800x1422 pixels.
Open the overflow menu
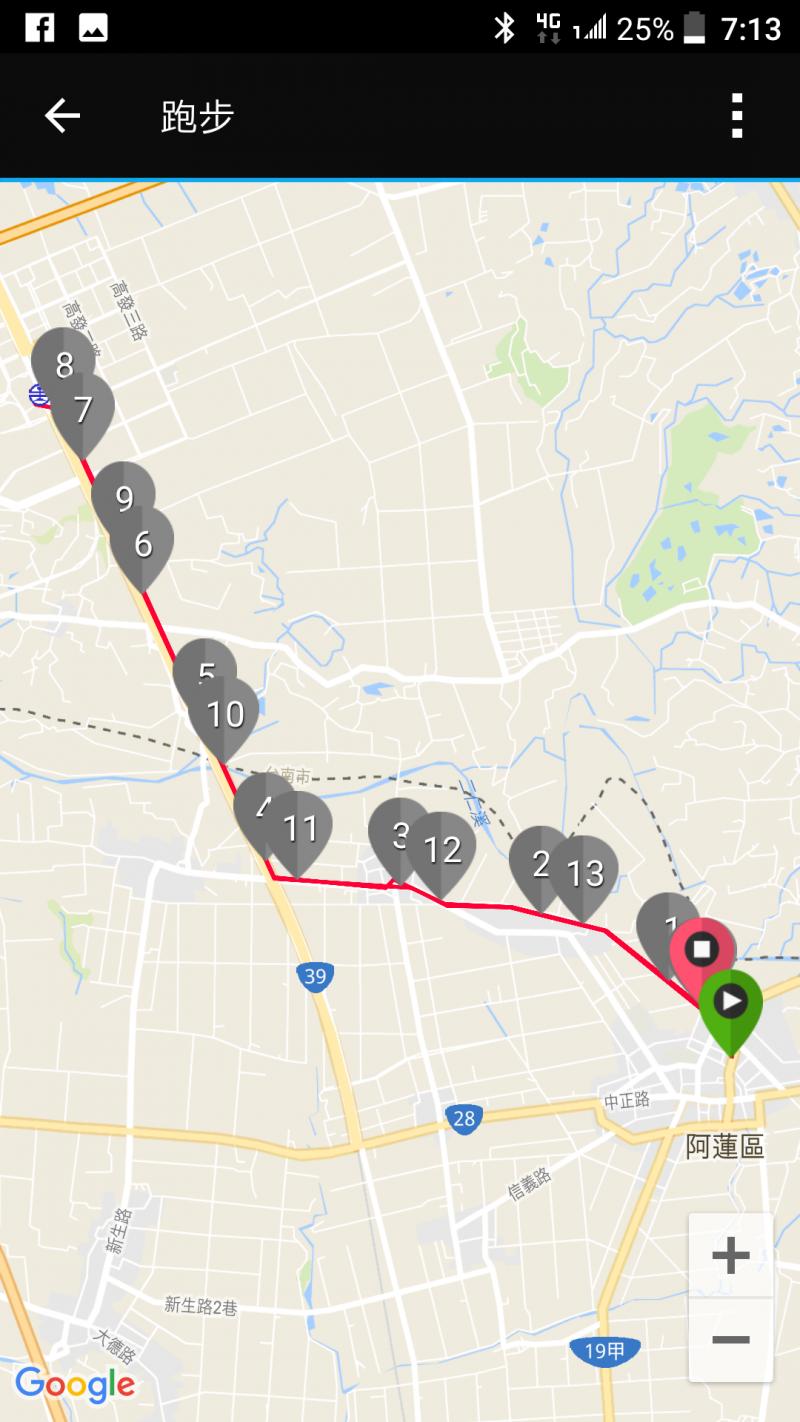(737, 117)
